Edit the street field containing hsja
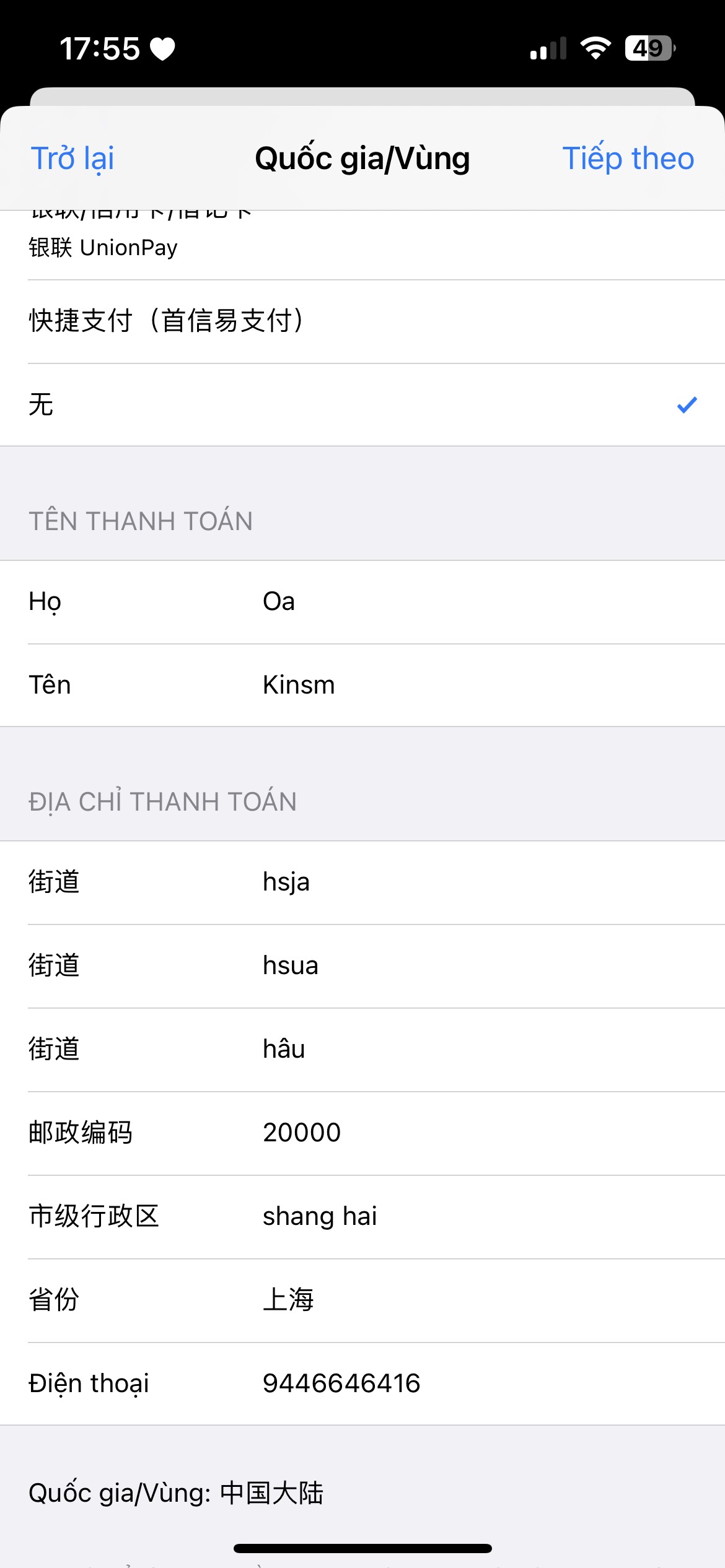This screenshot has width=725, height=1568. tap(434, 882)
